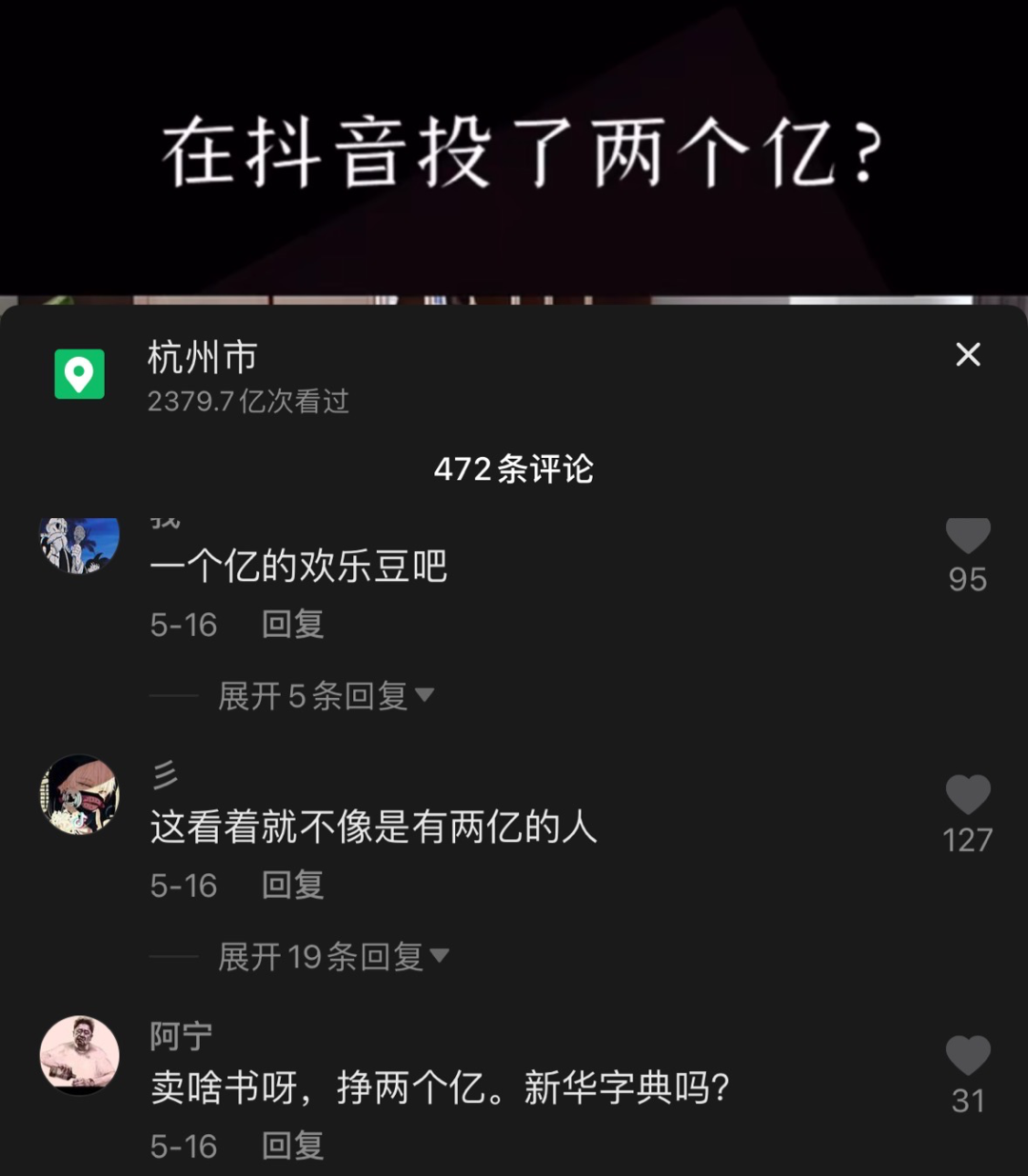Screen dimensions: 1028x1176
Task: Reply to comment 这看着就不像是有两亿的人
Action: pyautogui.click(x=292, y=886)
